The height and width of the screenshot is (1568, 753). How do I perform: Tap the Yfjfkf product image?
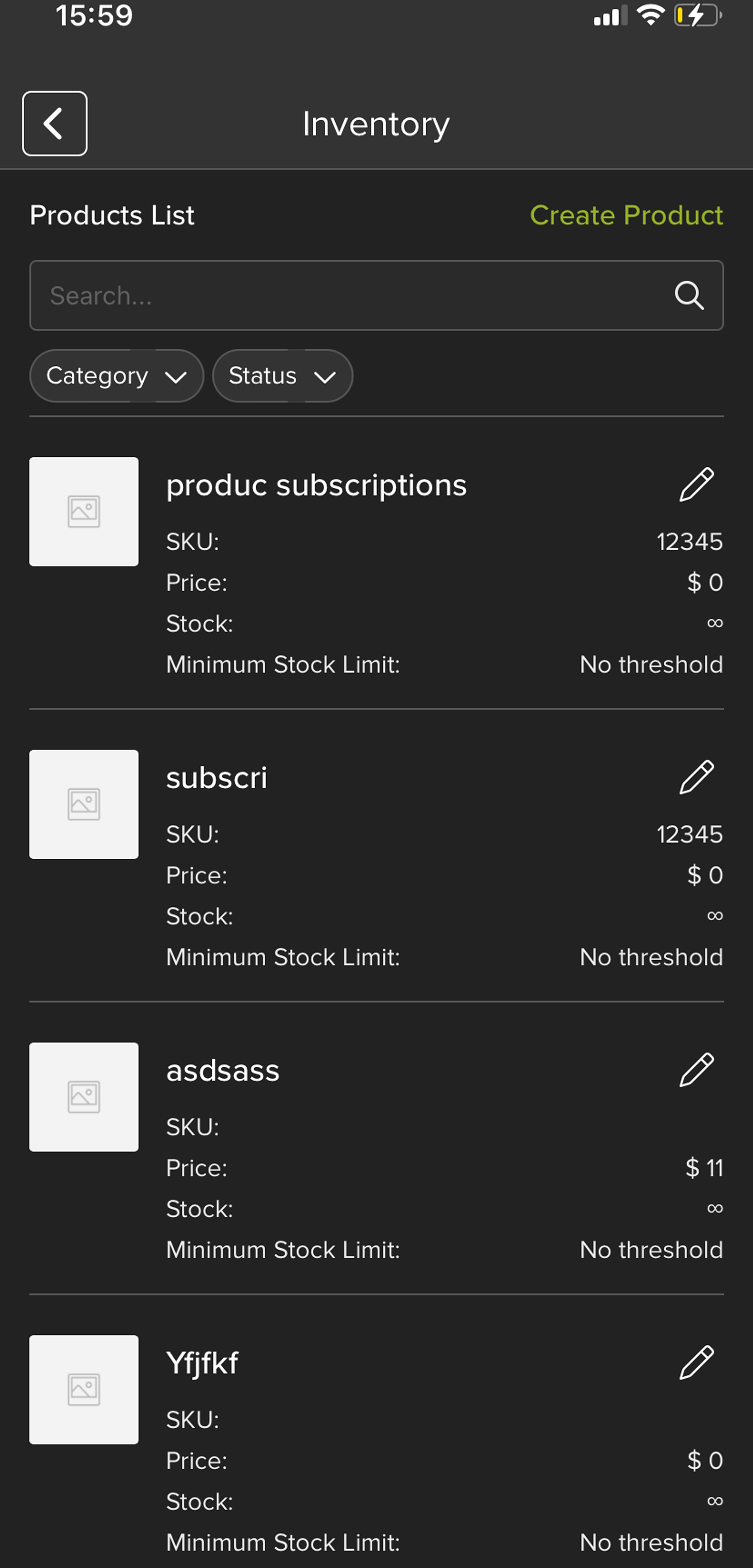click(x=84, y=1390)
